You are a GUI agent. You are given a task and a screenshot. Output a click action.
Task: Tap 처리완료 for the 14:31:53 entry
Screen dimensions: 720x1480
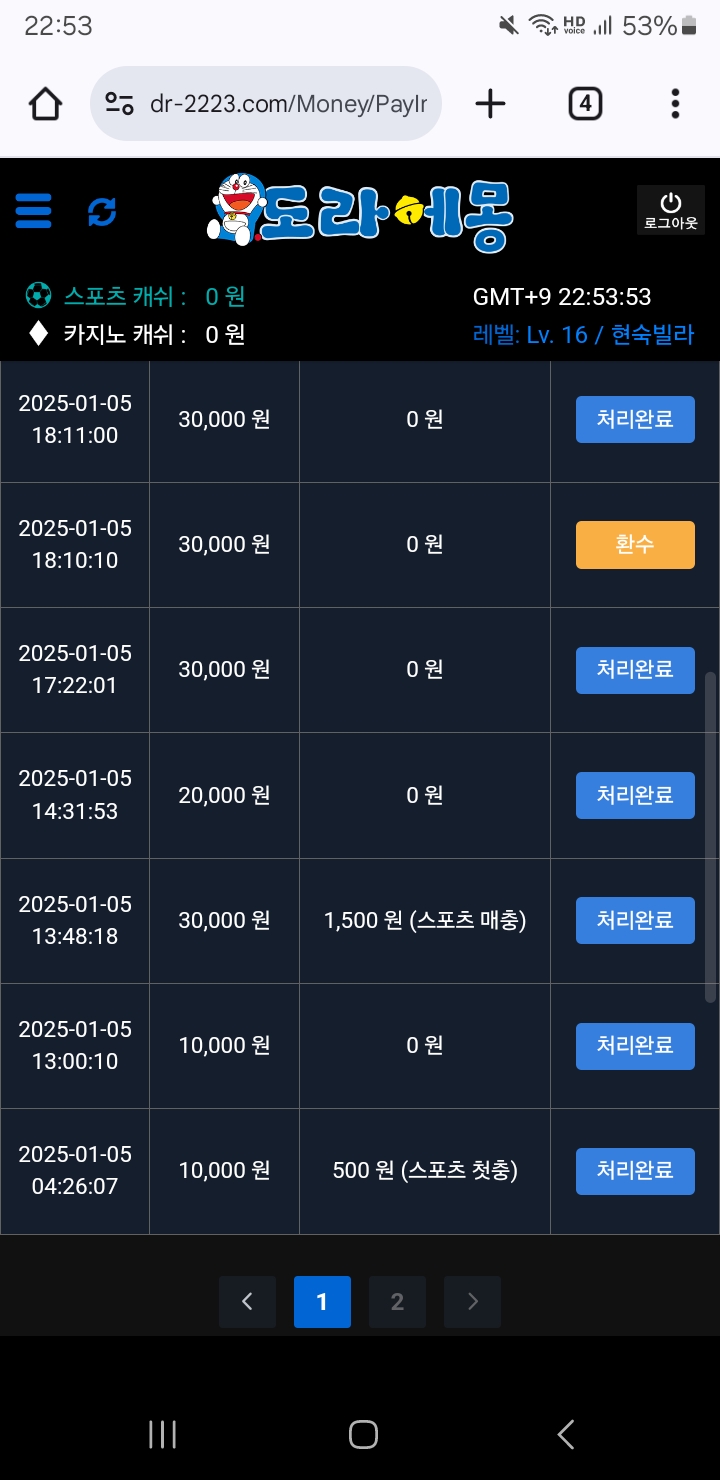tap(635, 795)
